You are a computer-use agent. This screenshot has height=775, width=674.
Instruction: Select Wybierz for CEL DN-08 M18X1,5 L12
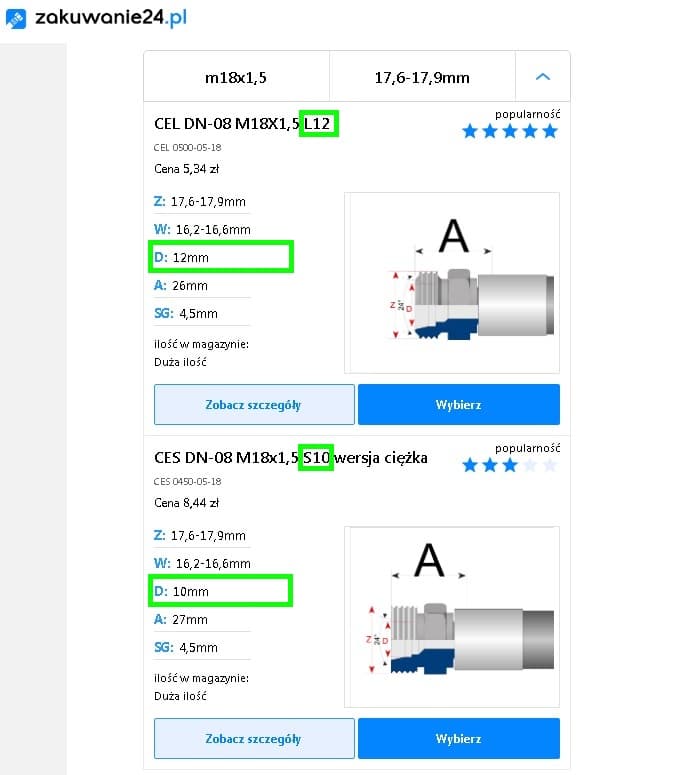[x=458, y=405]
